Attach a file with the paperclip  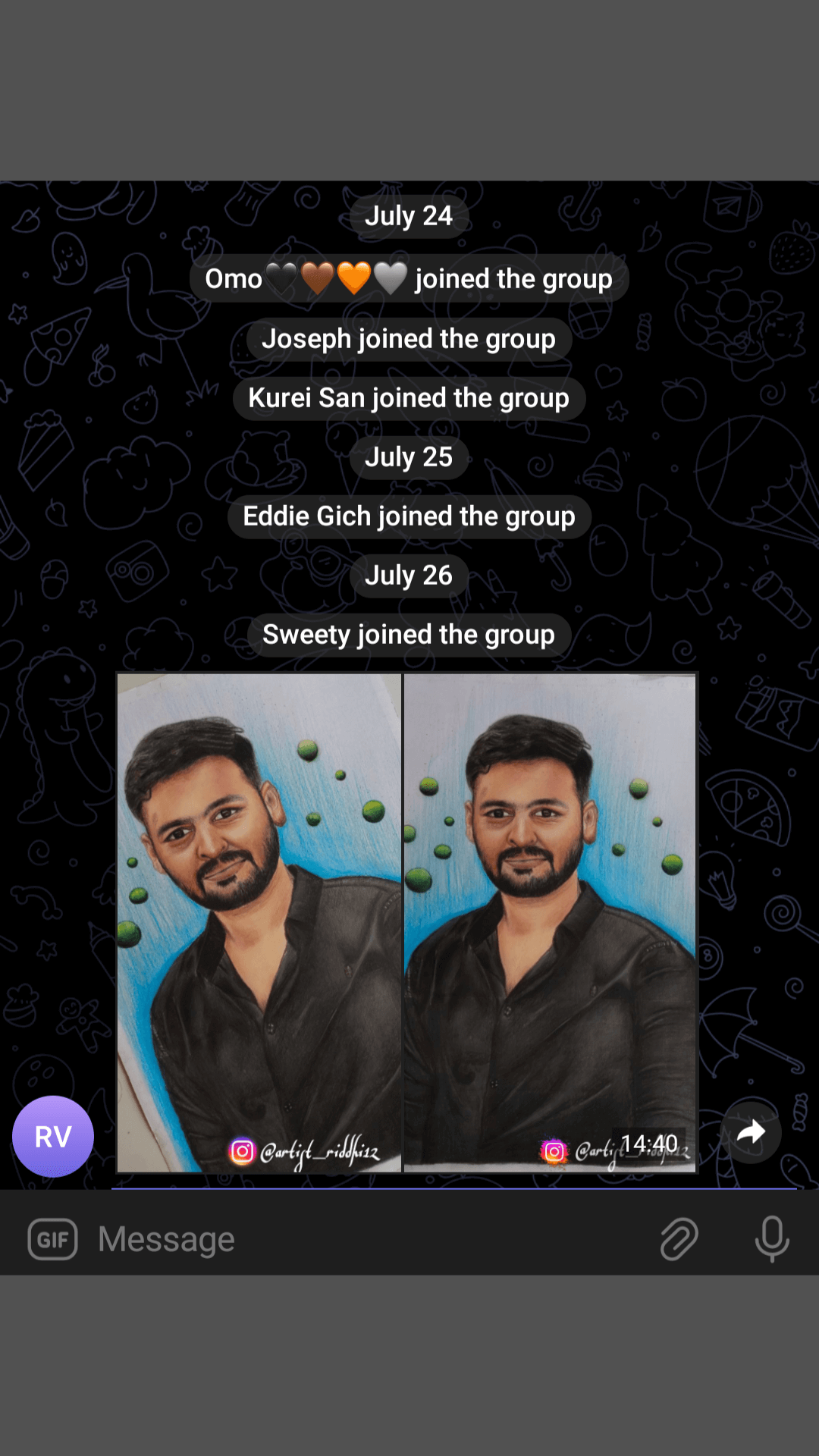(x=679, y=1239)
